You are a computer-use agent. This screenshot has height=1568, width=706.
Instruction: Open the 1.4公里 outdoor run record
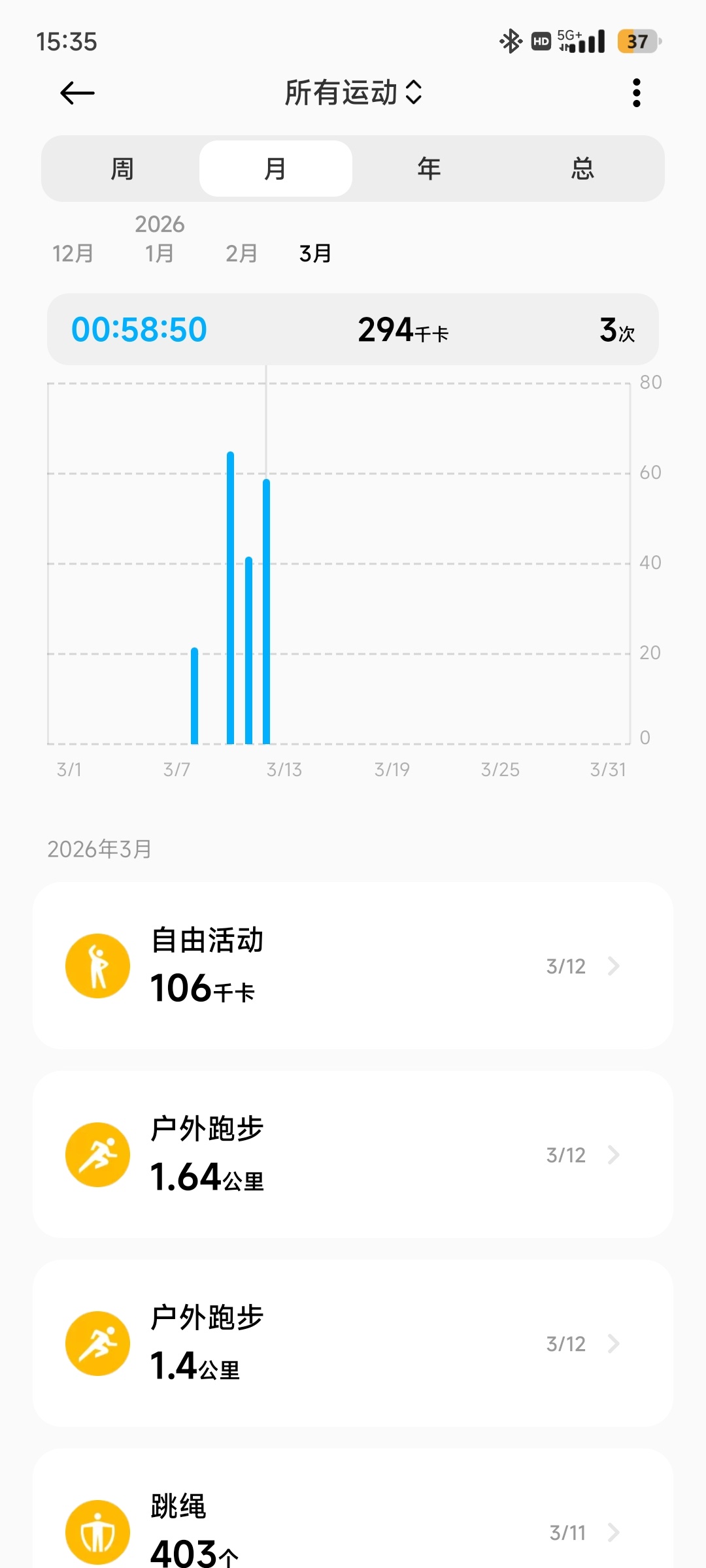coord(613,1344)
